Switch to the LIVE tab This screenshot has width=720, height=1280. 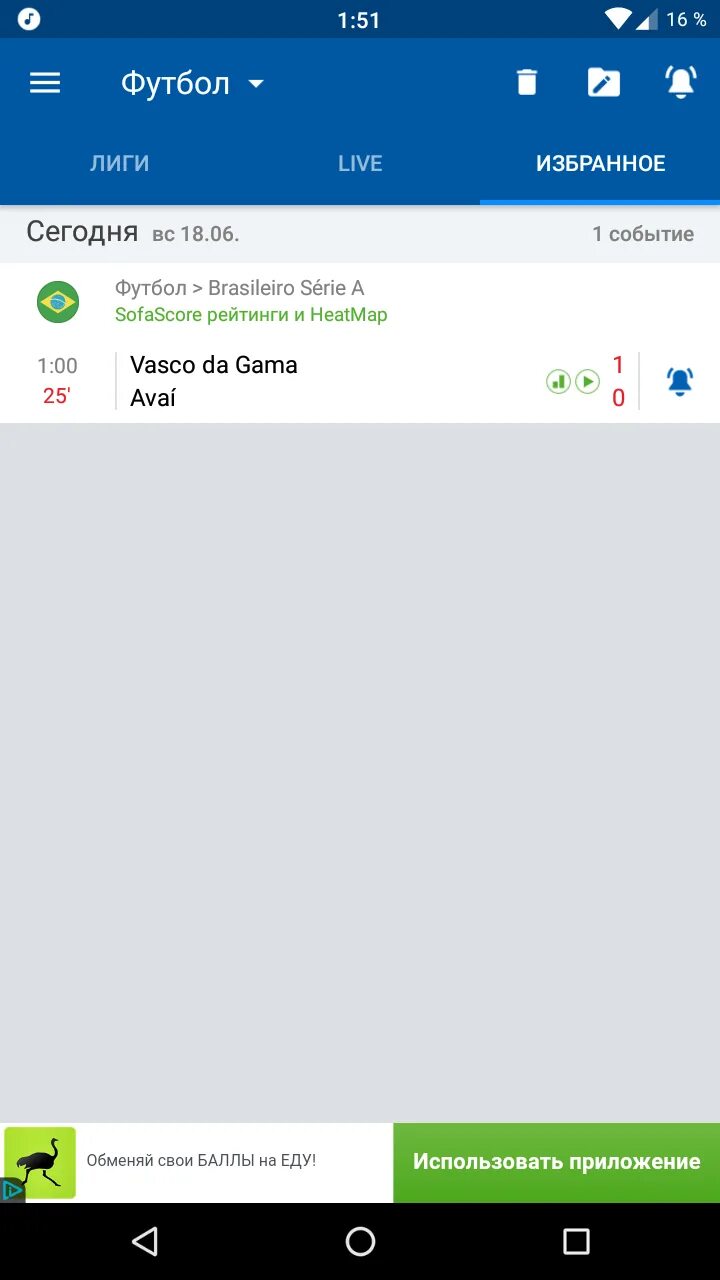pos(360,164)
